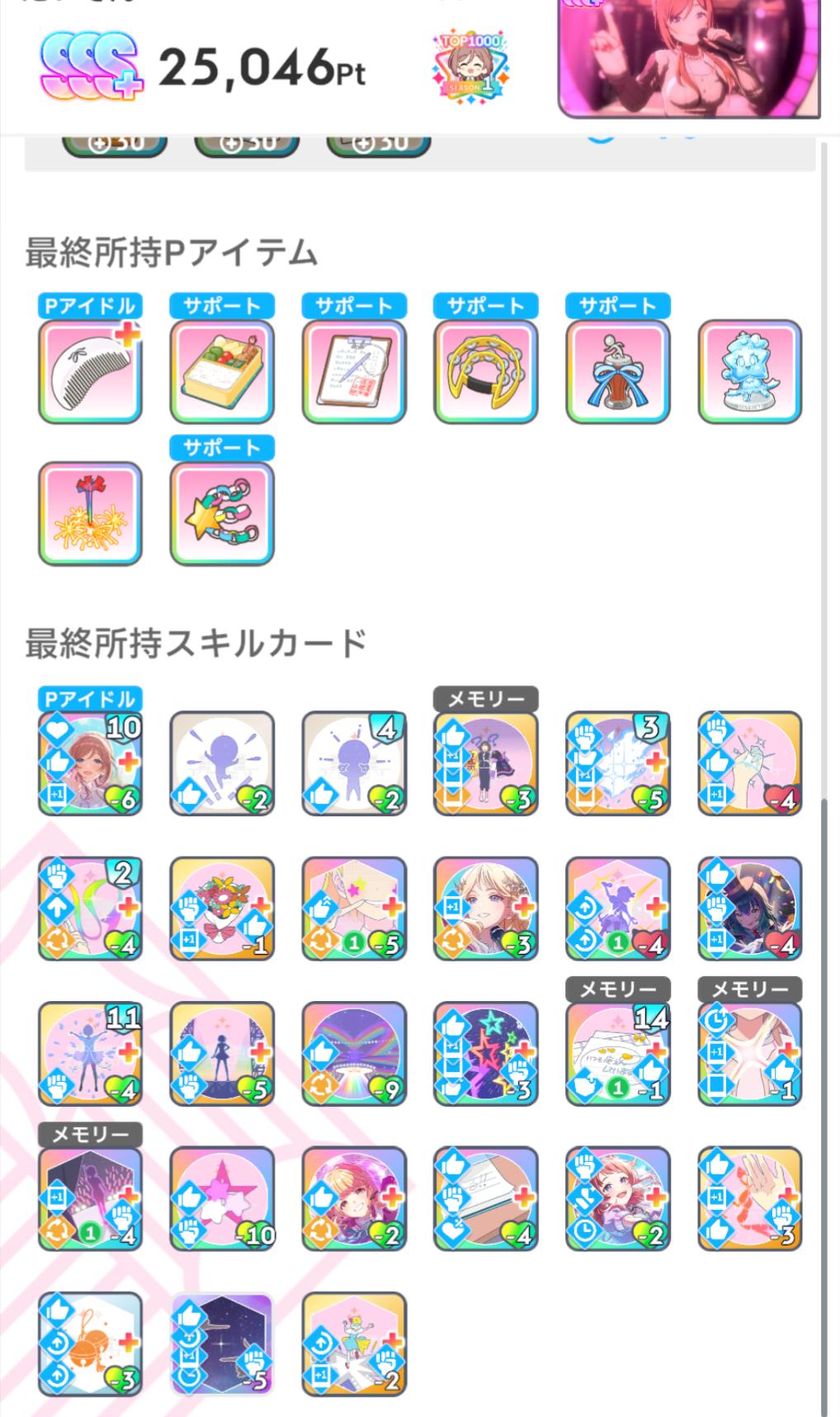
Task: Open the rainbow stage skill card costing 9
Action: pos(354,1054)
